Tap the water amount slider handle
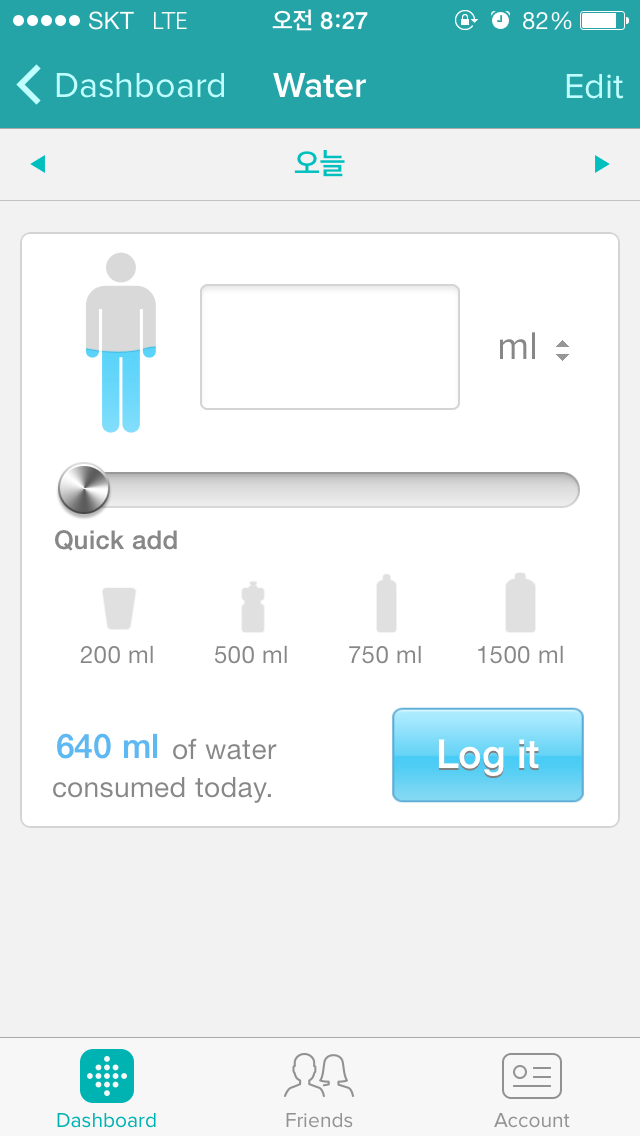Image resolution: width=640 pixels, height=1136 pixels. [84, 490]
